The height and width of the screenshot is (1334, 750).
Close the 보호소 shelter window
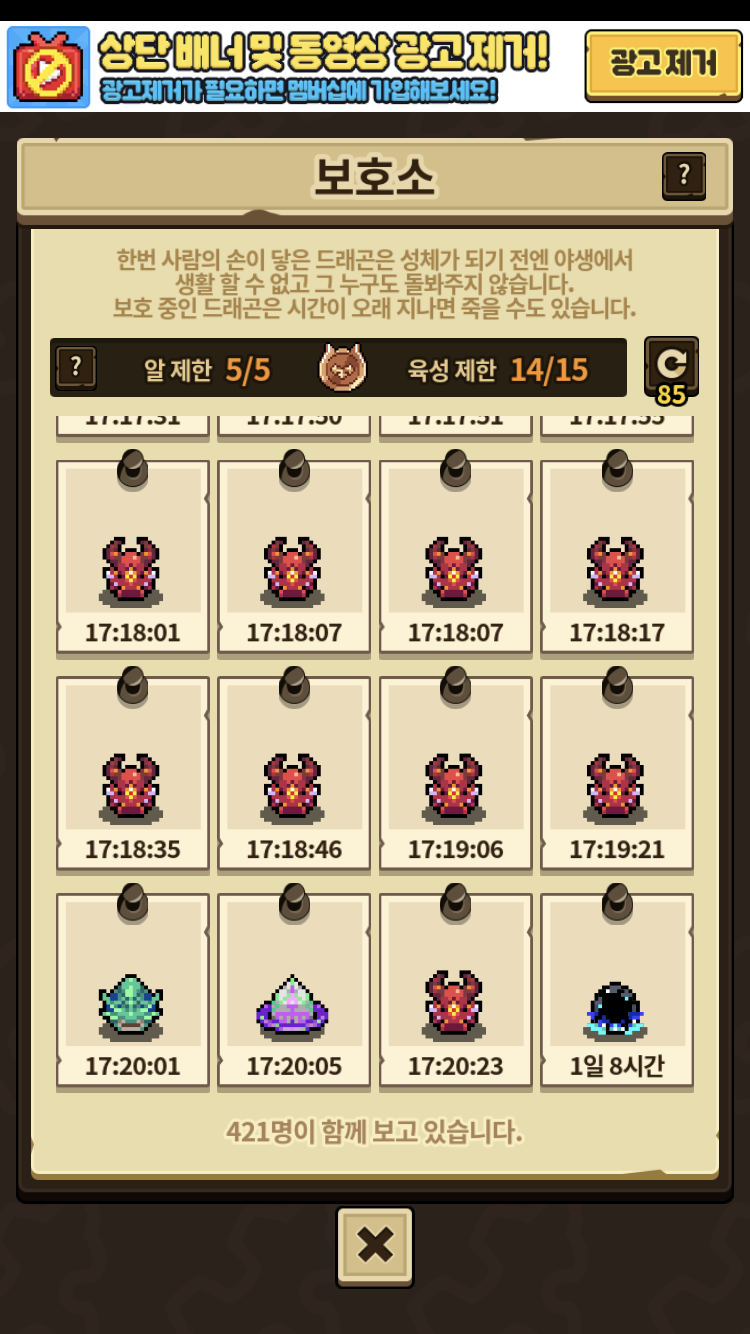pos(375,1246)
